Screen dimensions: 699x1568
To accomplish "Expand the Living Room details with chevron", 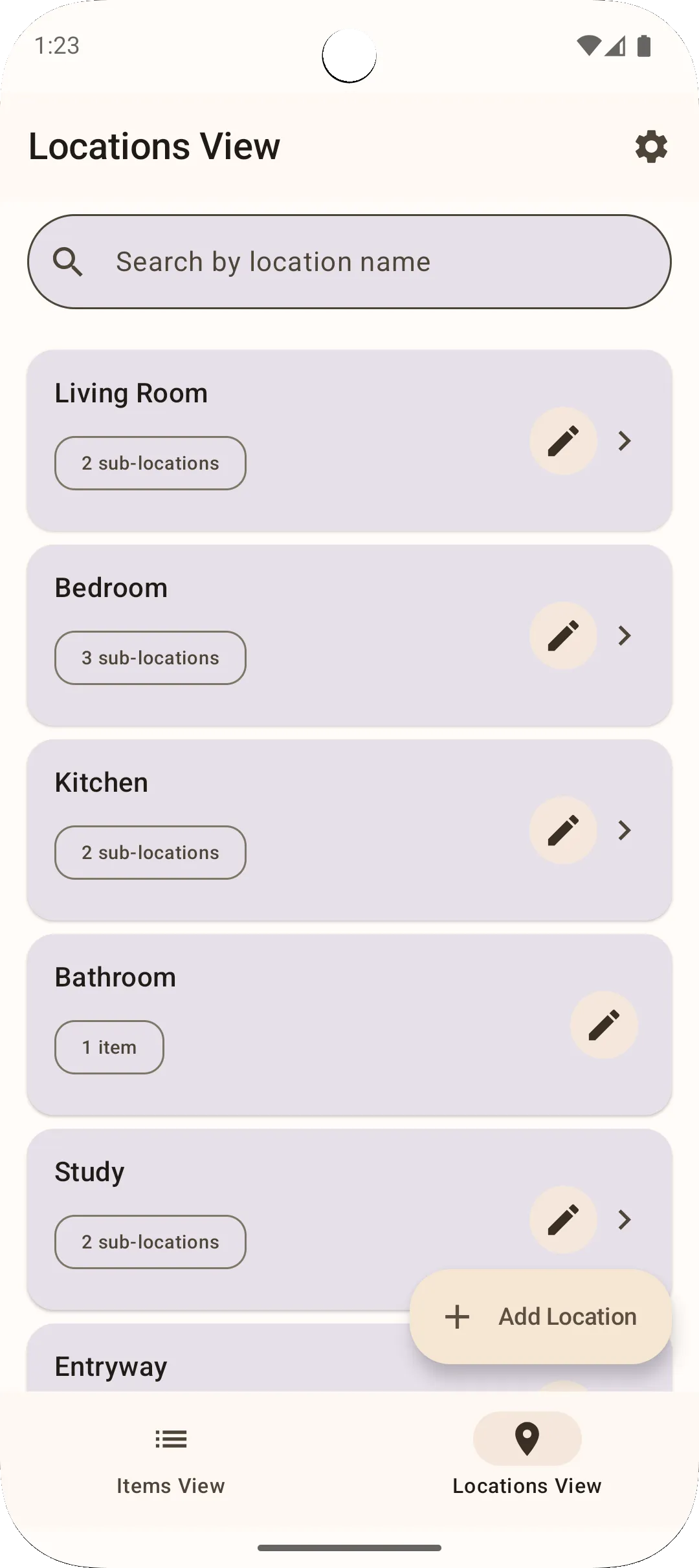I will point(625,441).
